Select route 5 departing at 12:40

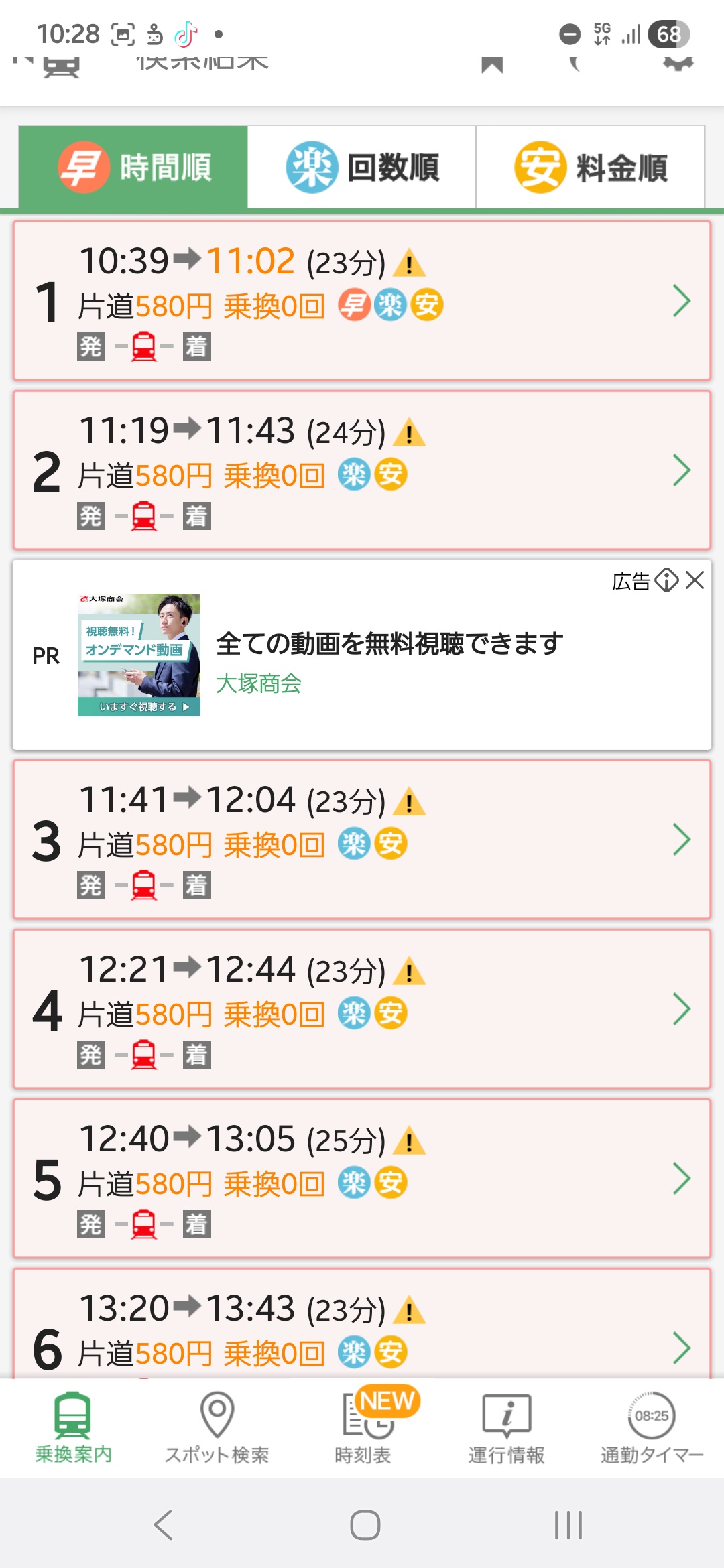362,1179
